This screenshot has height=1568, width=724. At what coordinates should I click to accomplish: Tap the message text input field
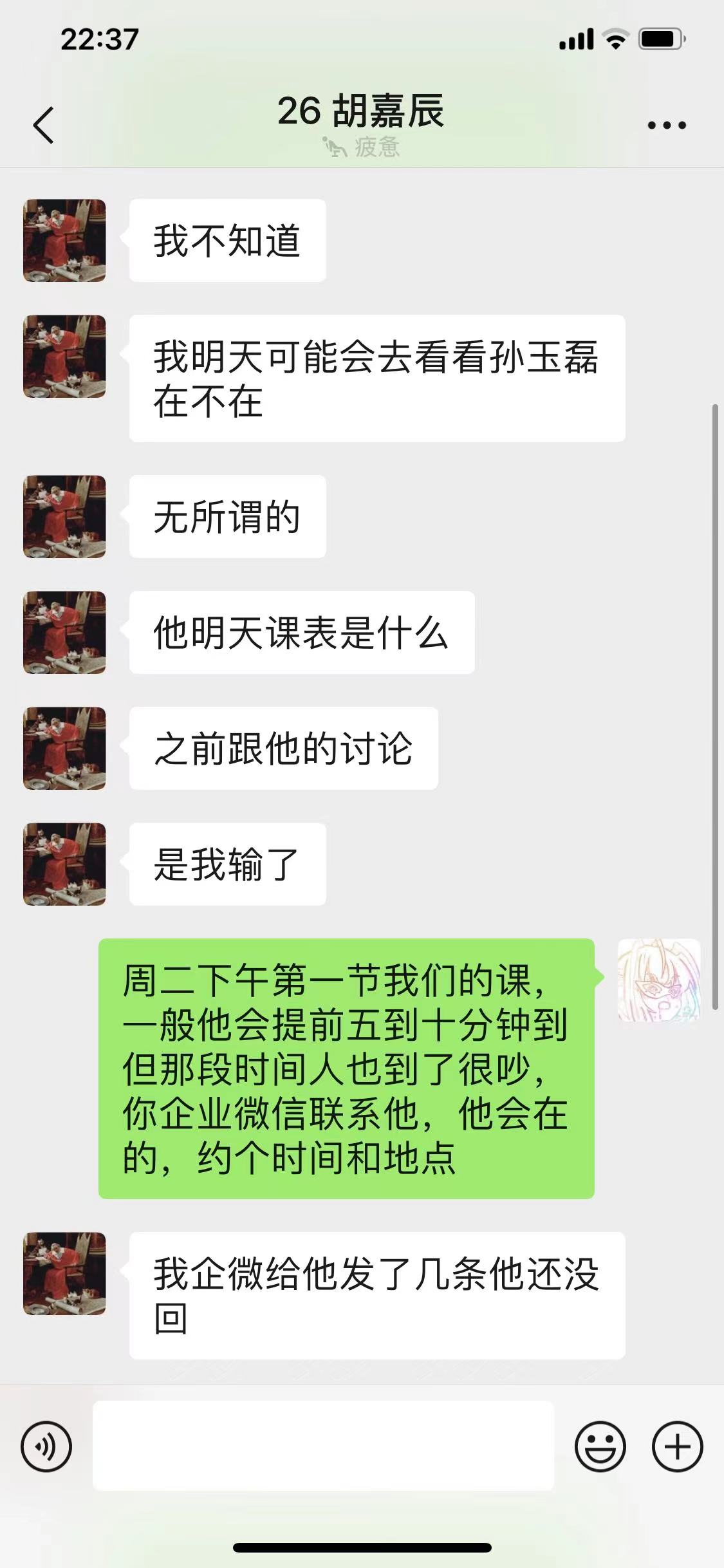tap(323, 1446)
